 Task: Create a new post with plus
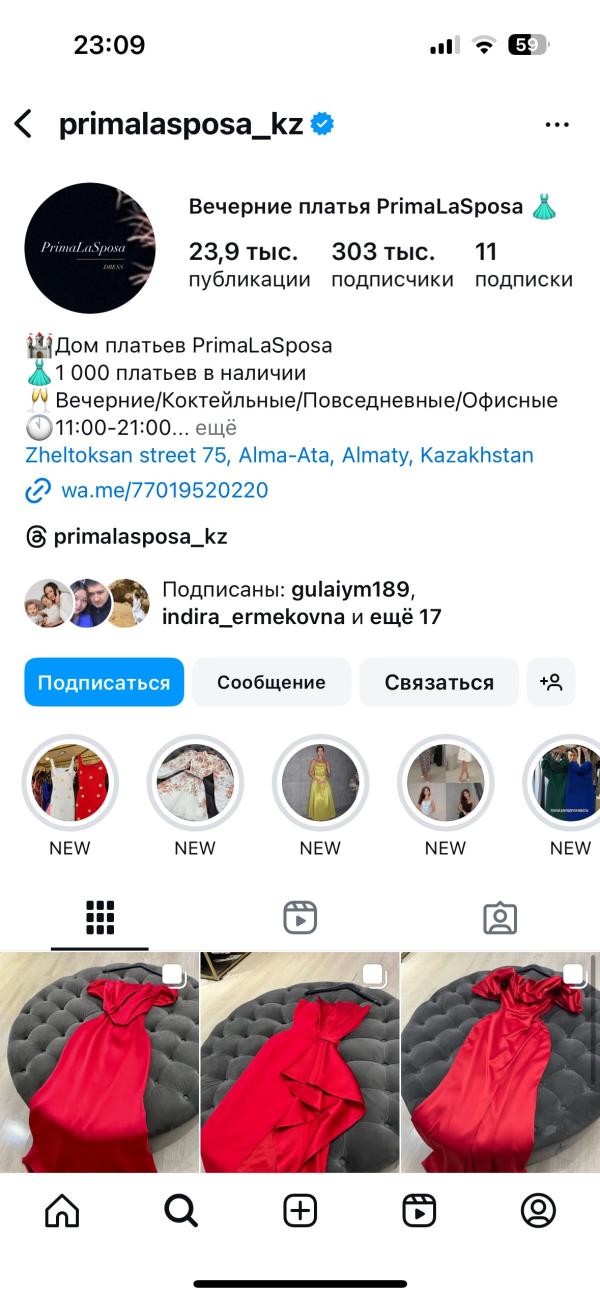[300, 1211]
